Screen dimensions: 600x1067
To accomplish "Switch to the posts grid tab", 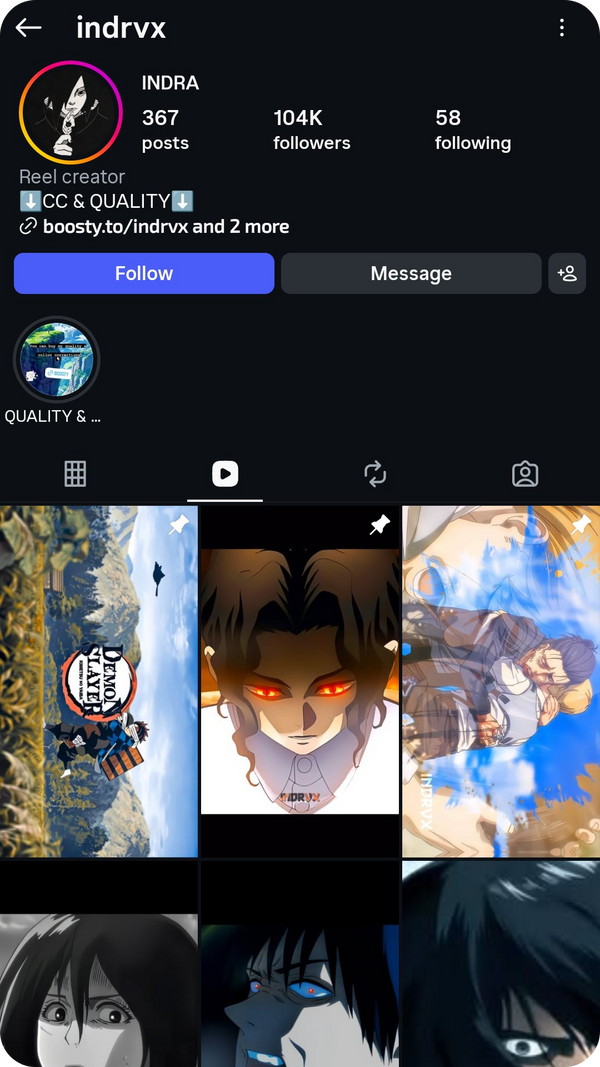I will [75, 473].
